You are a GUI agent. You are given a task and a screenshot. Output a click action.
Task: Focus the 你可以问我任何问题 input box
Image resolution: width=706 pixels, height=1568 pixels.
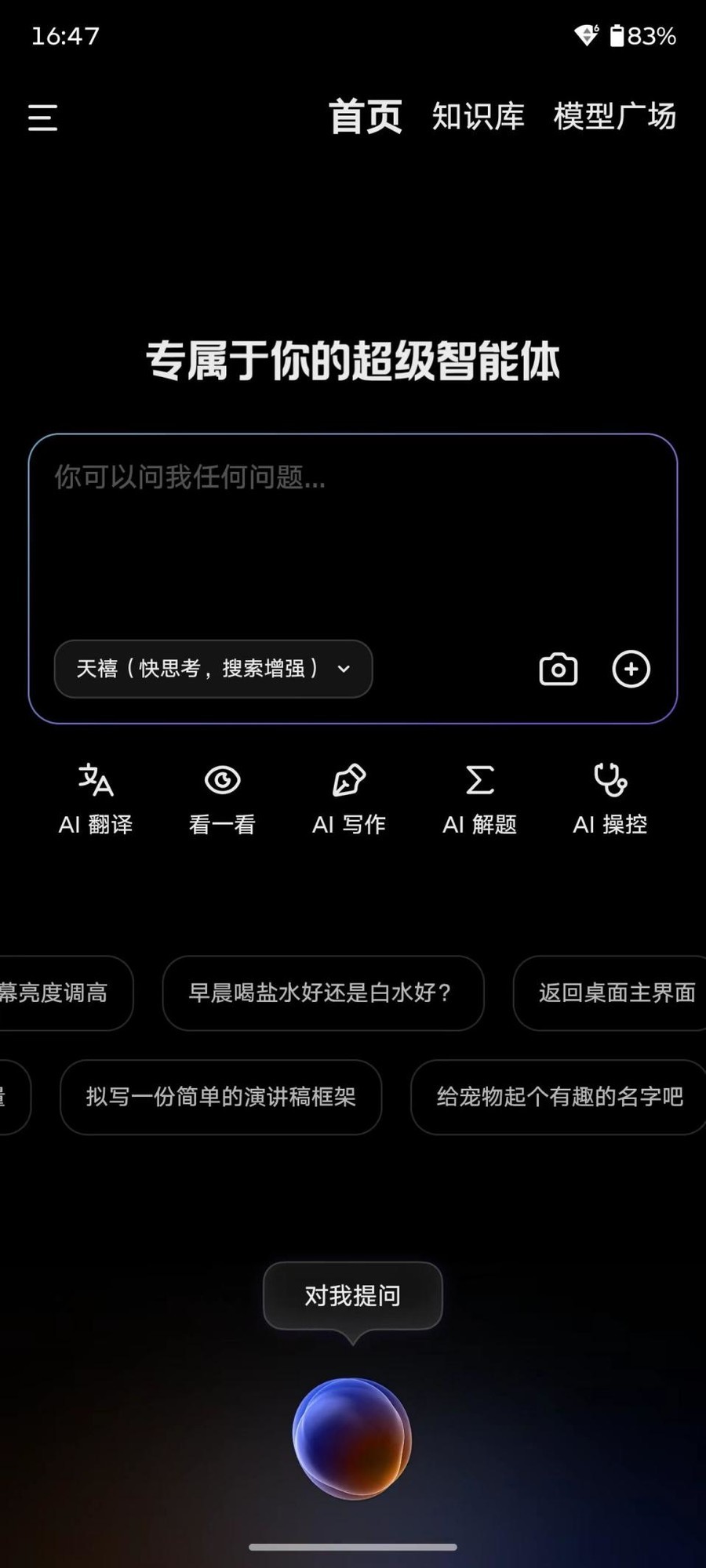[353, 533]
